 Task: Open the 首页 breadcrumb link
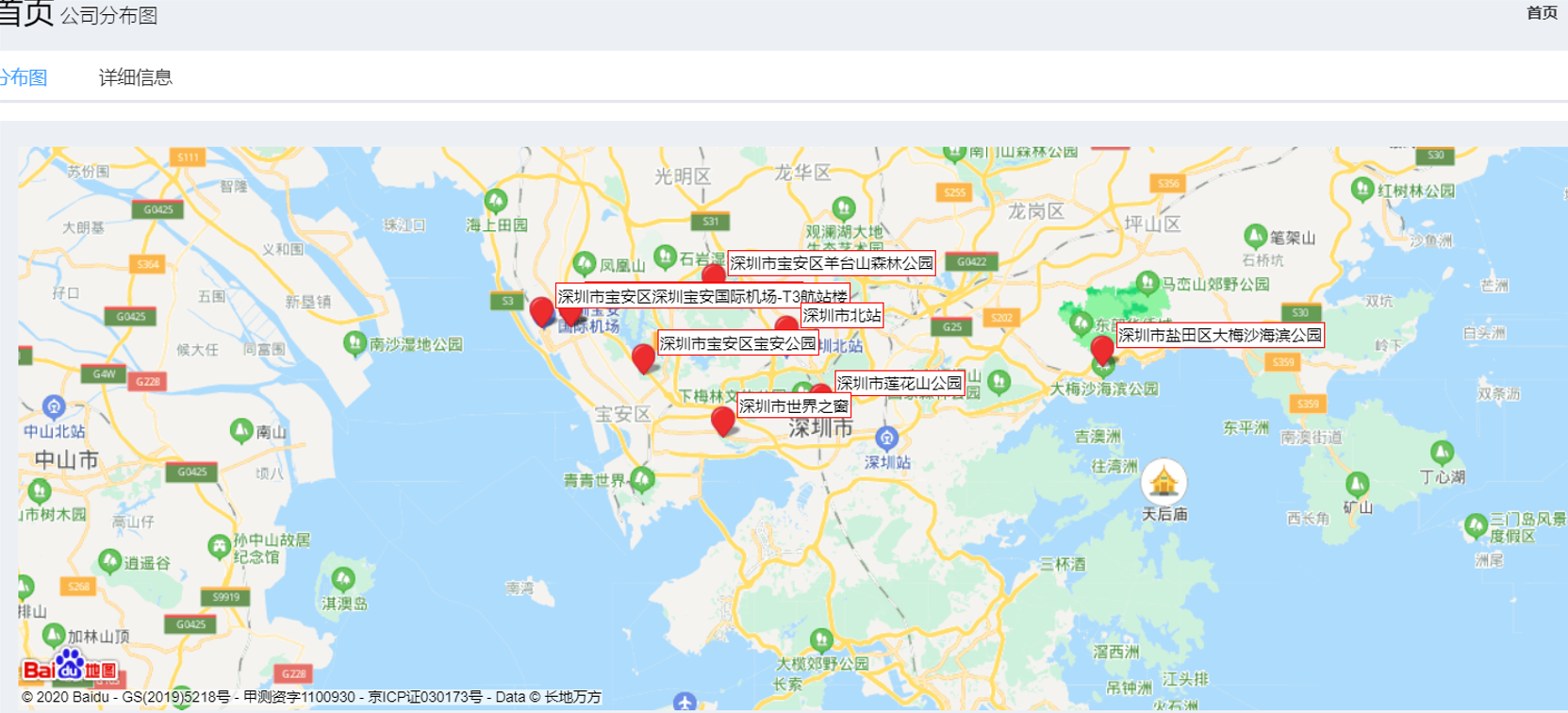pyautogui.click(x=1542, y=13)
